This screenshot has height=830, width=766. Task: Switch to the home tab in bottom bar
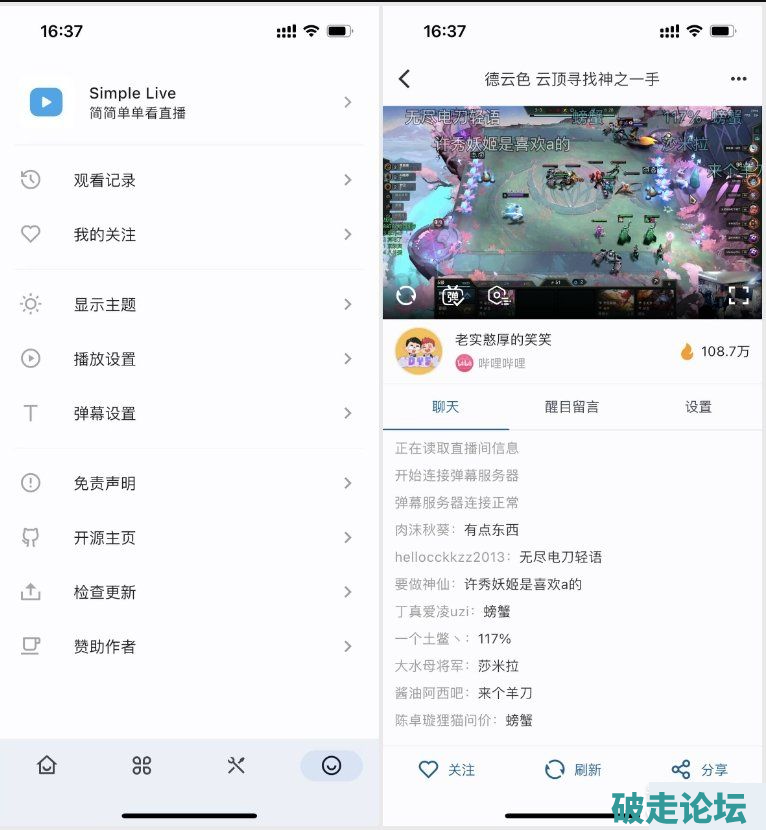point(47,766)
